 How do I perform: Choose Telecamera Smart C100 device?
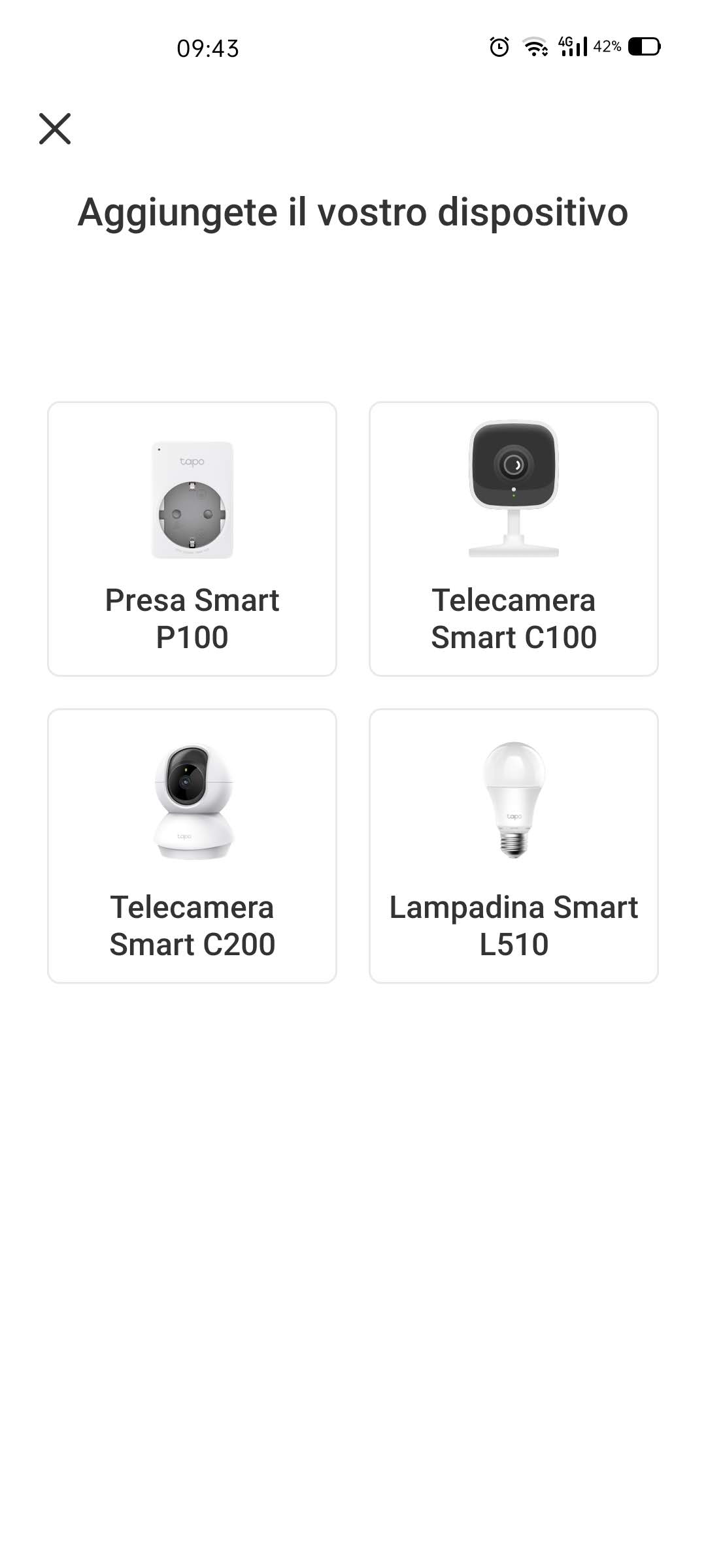[514, 539]
